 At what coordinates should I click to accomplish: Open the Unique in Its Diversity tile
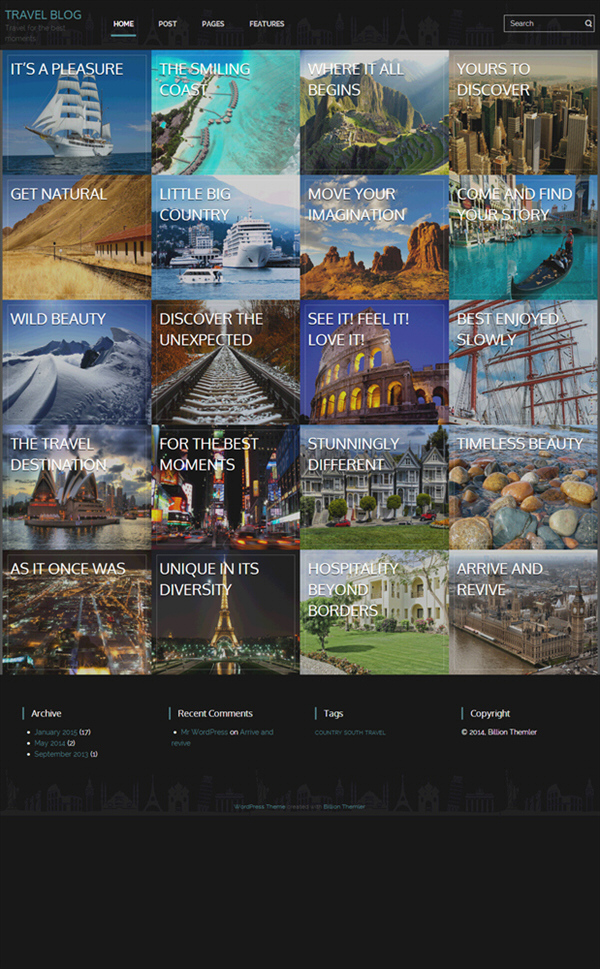coord(226,612)
